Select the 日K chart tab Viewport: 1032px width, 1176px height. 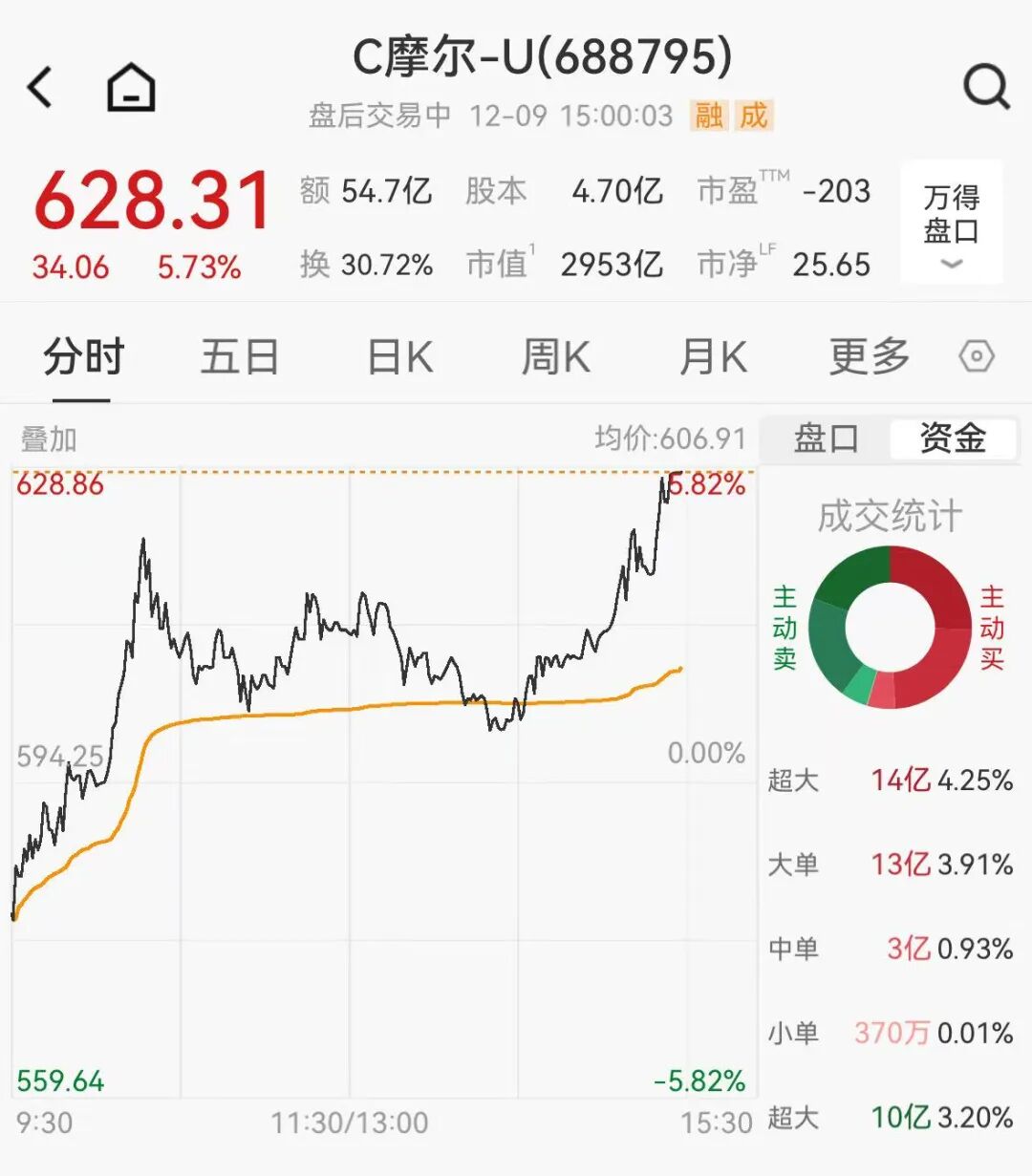[x=400, y=358]
